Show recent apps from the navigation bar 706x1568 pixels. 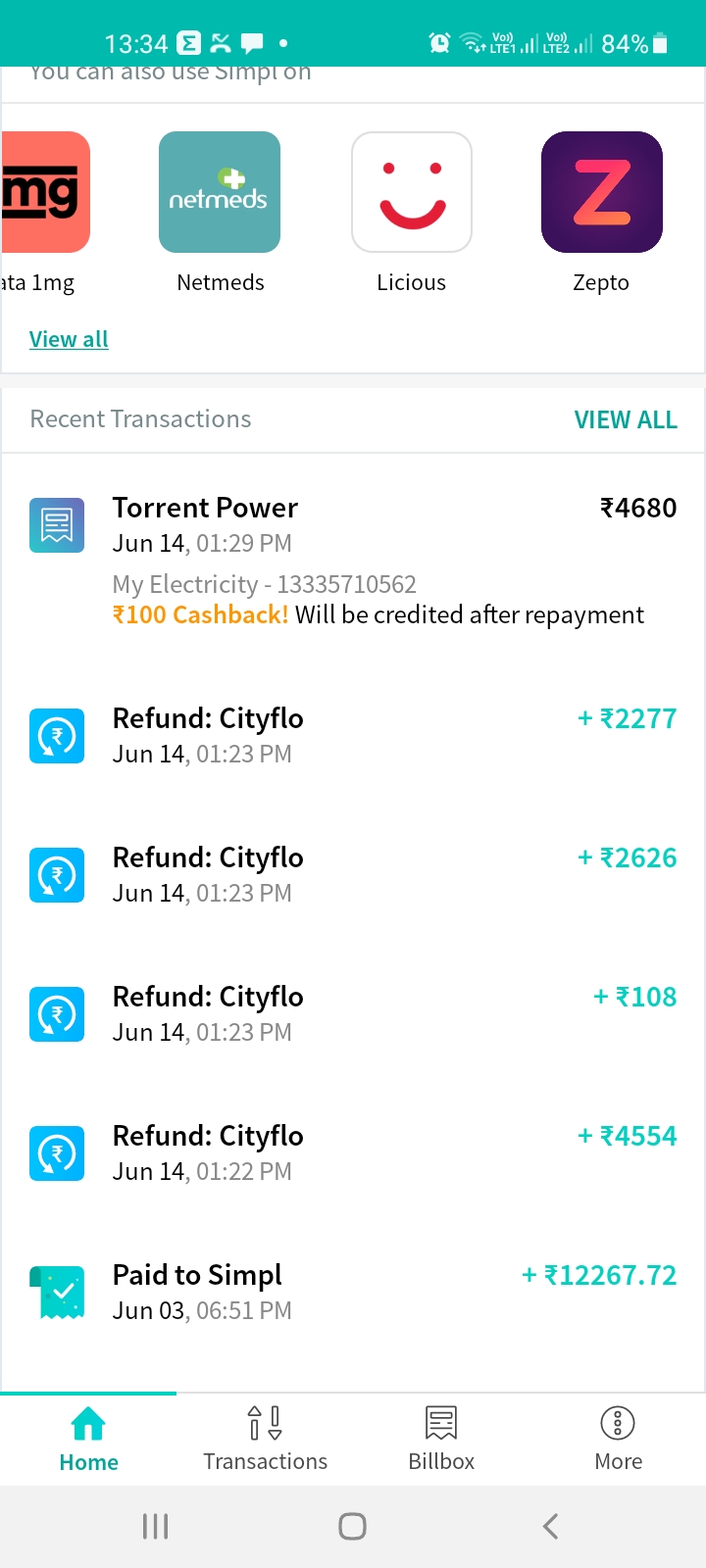pos(156,1526)
